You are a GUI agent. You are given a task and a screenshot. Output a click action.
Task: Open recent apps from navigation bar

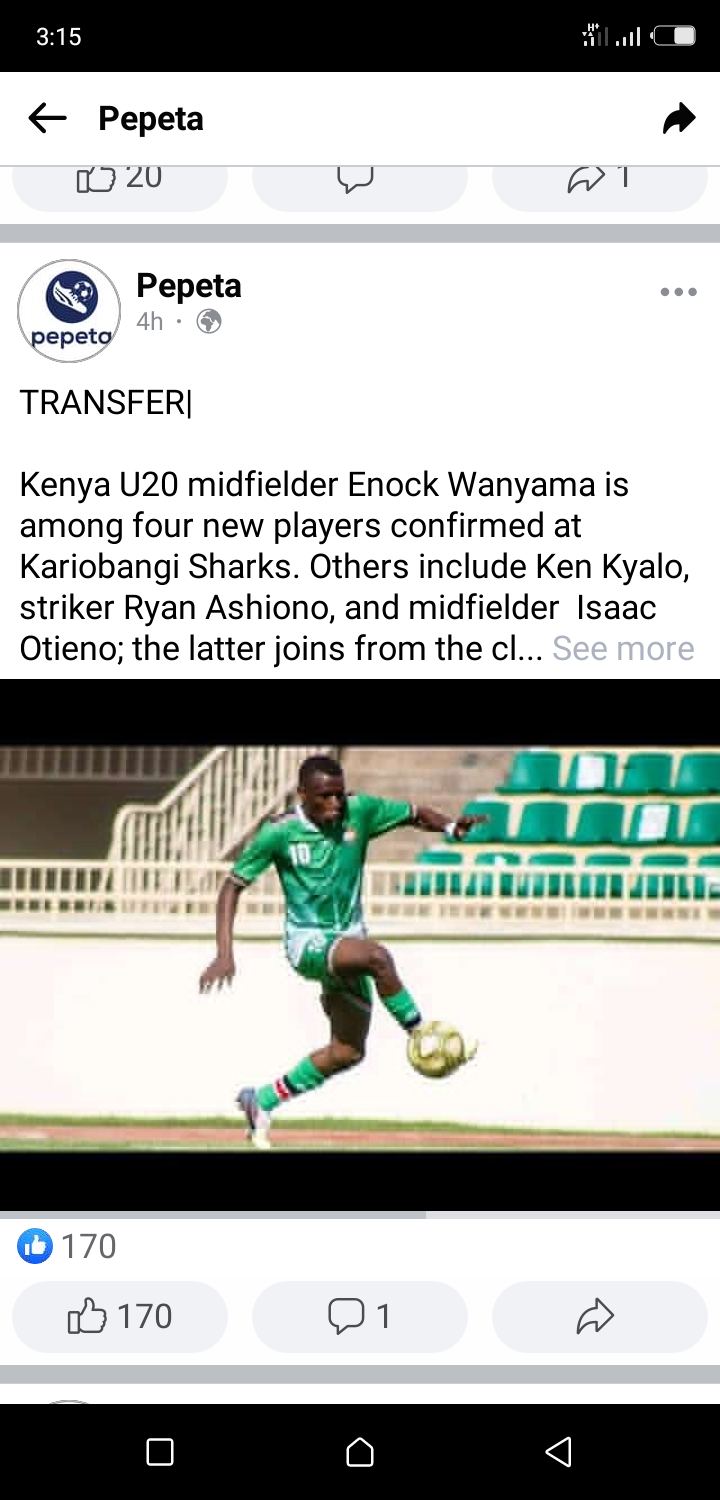pos(160,1452)
